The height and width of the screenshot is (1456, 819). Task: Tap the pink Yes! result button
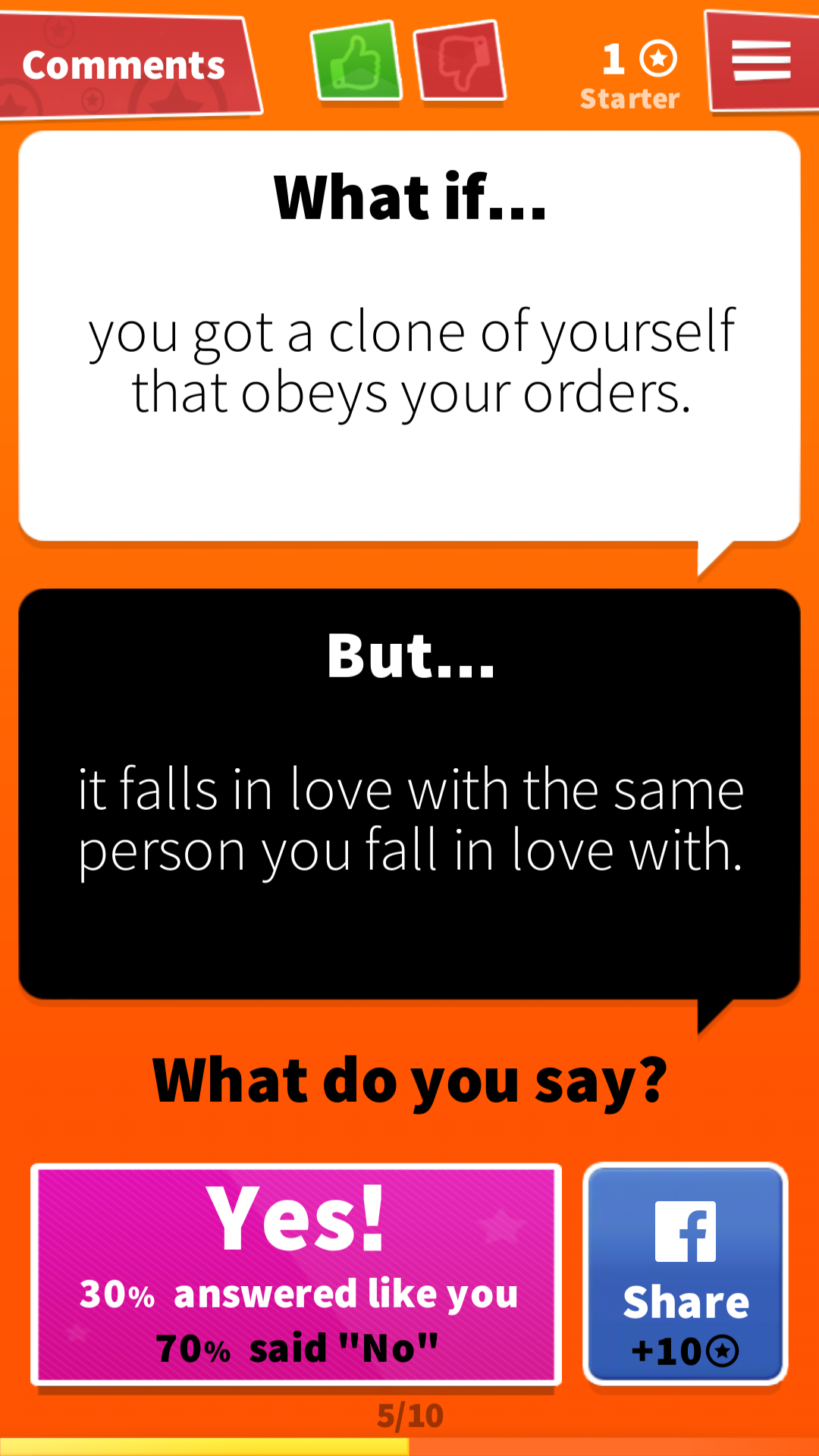(x=297, y=1275)
